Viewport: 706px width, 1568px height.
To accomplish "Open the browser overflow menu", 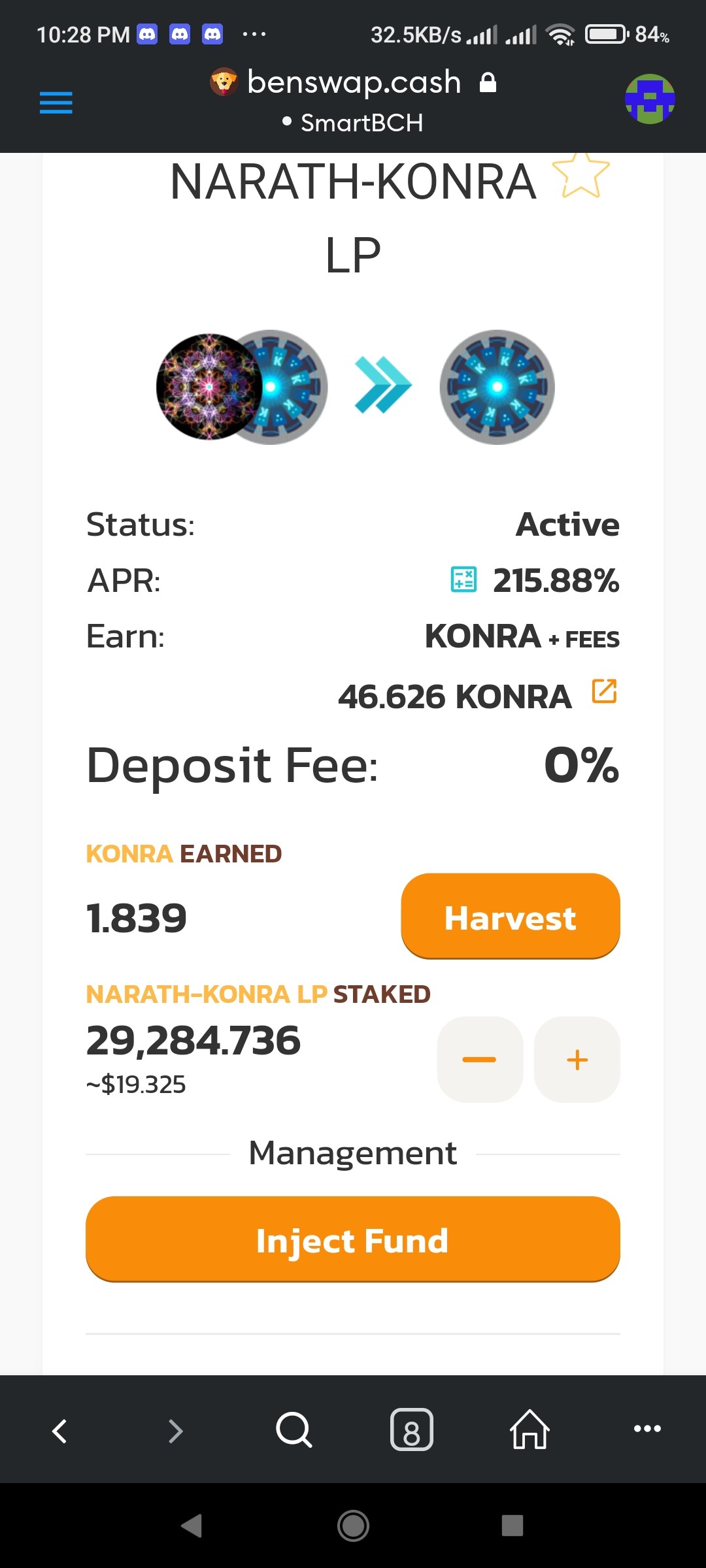I will point(647,1429).
